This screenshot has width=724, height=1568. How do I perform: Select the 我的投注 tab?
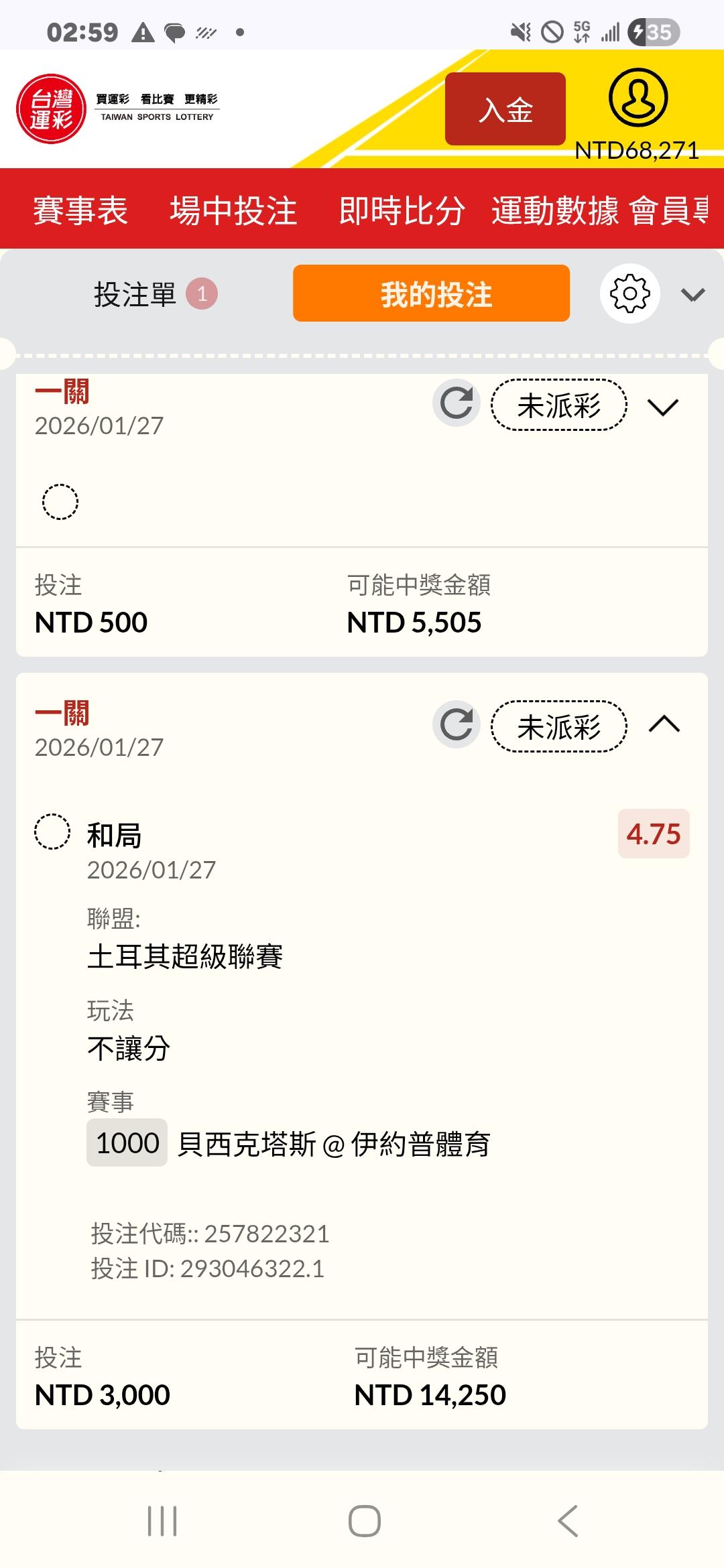431,294
